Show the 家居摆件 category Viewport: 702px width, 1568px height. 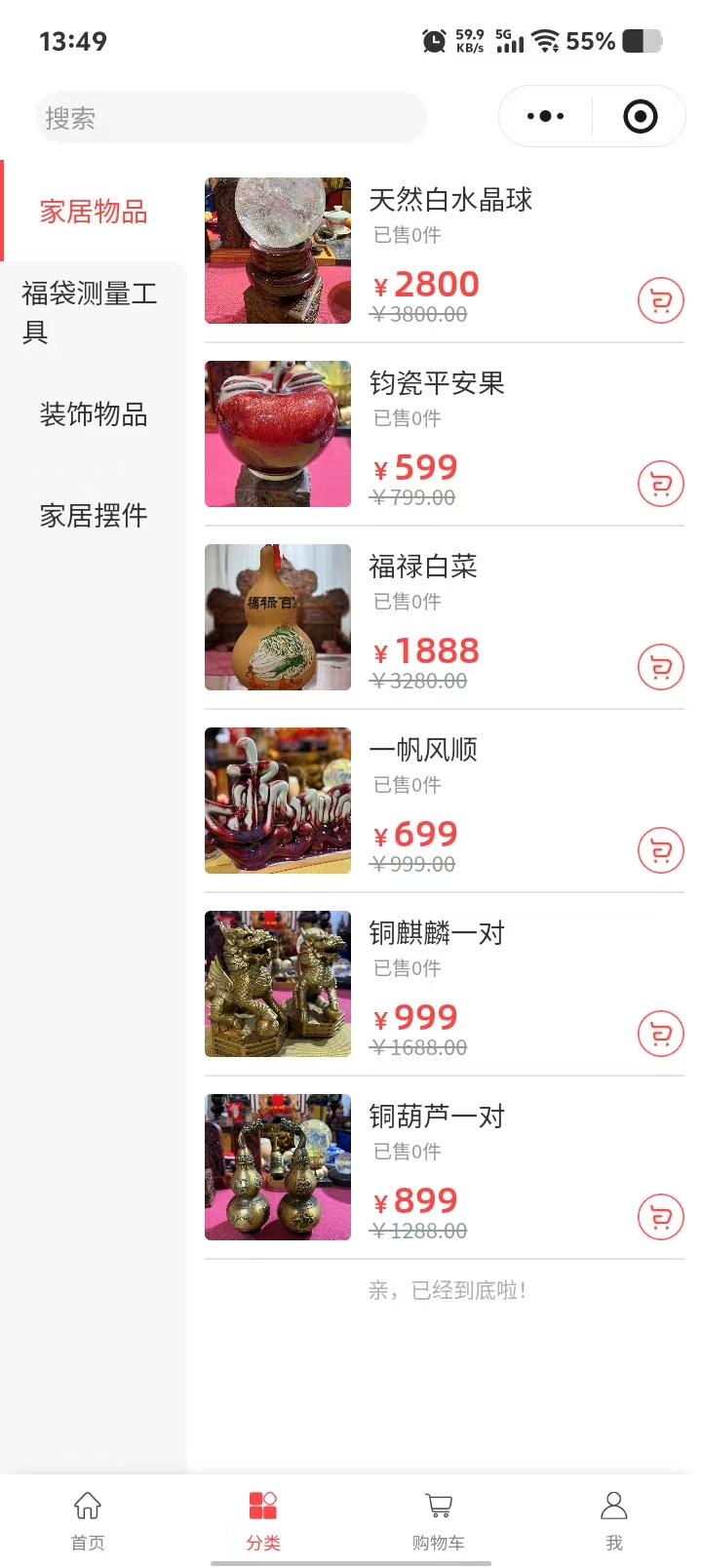(x=94, y=515)
